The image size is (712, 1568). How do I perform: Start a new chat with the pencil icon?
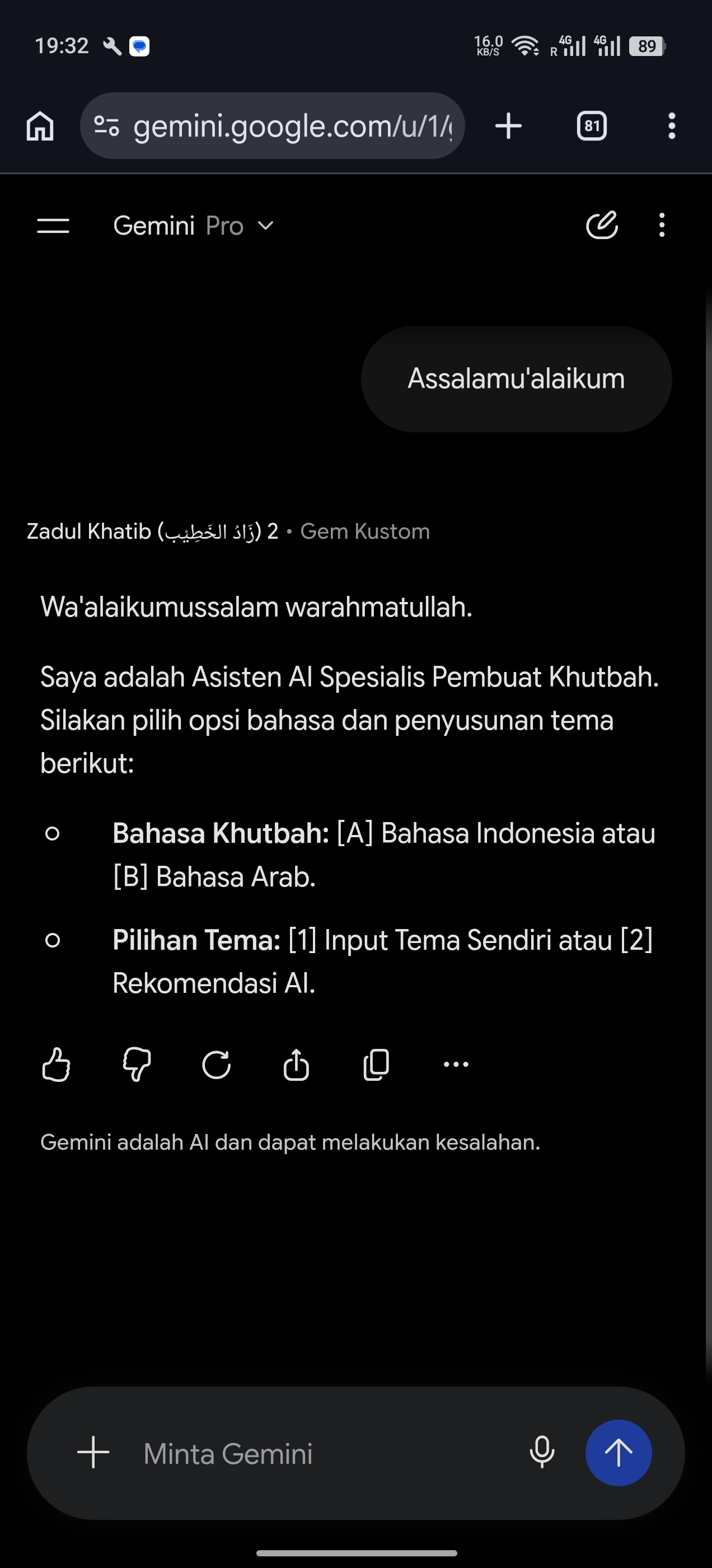click(602, 225)
